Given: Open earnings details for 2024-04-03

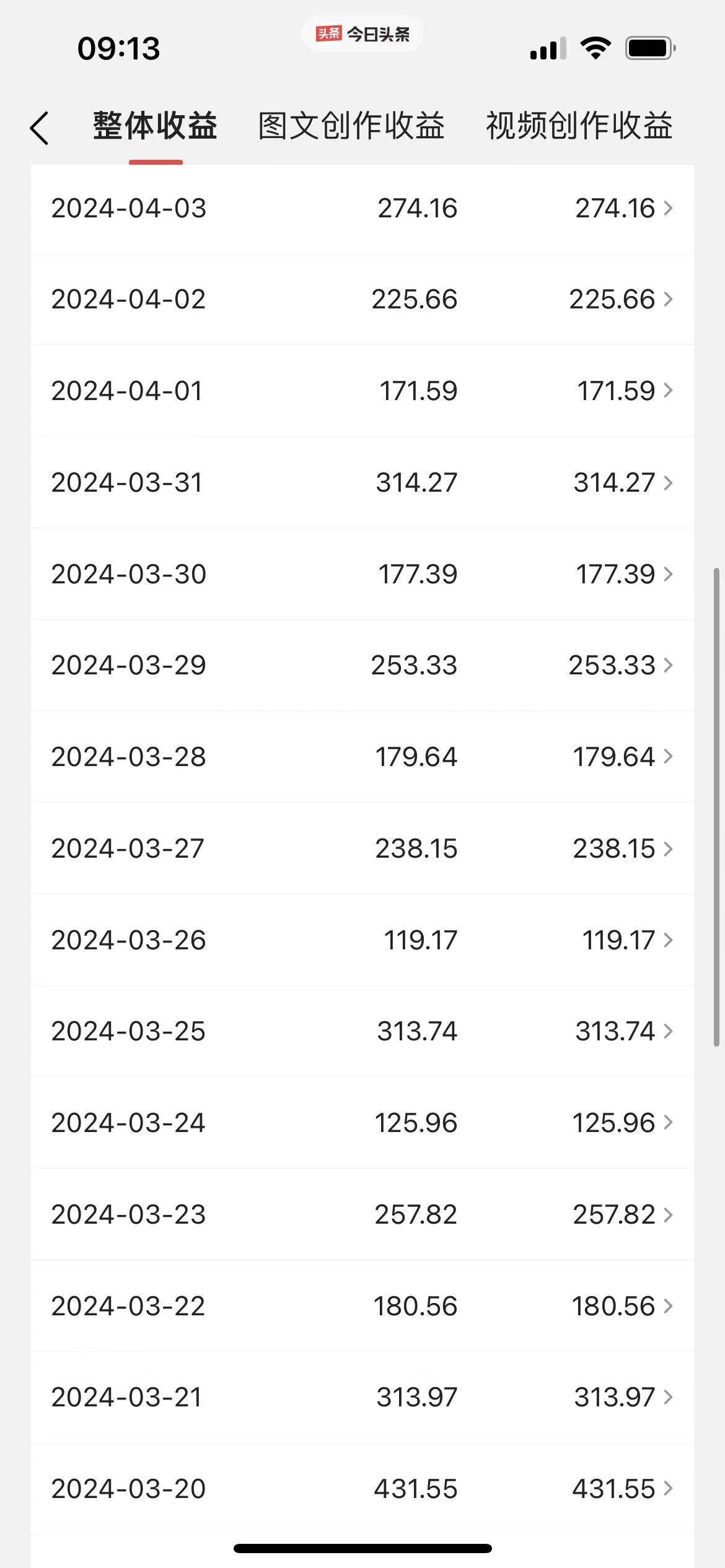Looking at the screenshot, I should click(362, 208).
